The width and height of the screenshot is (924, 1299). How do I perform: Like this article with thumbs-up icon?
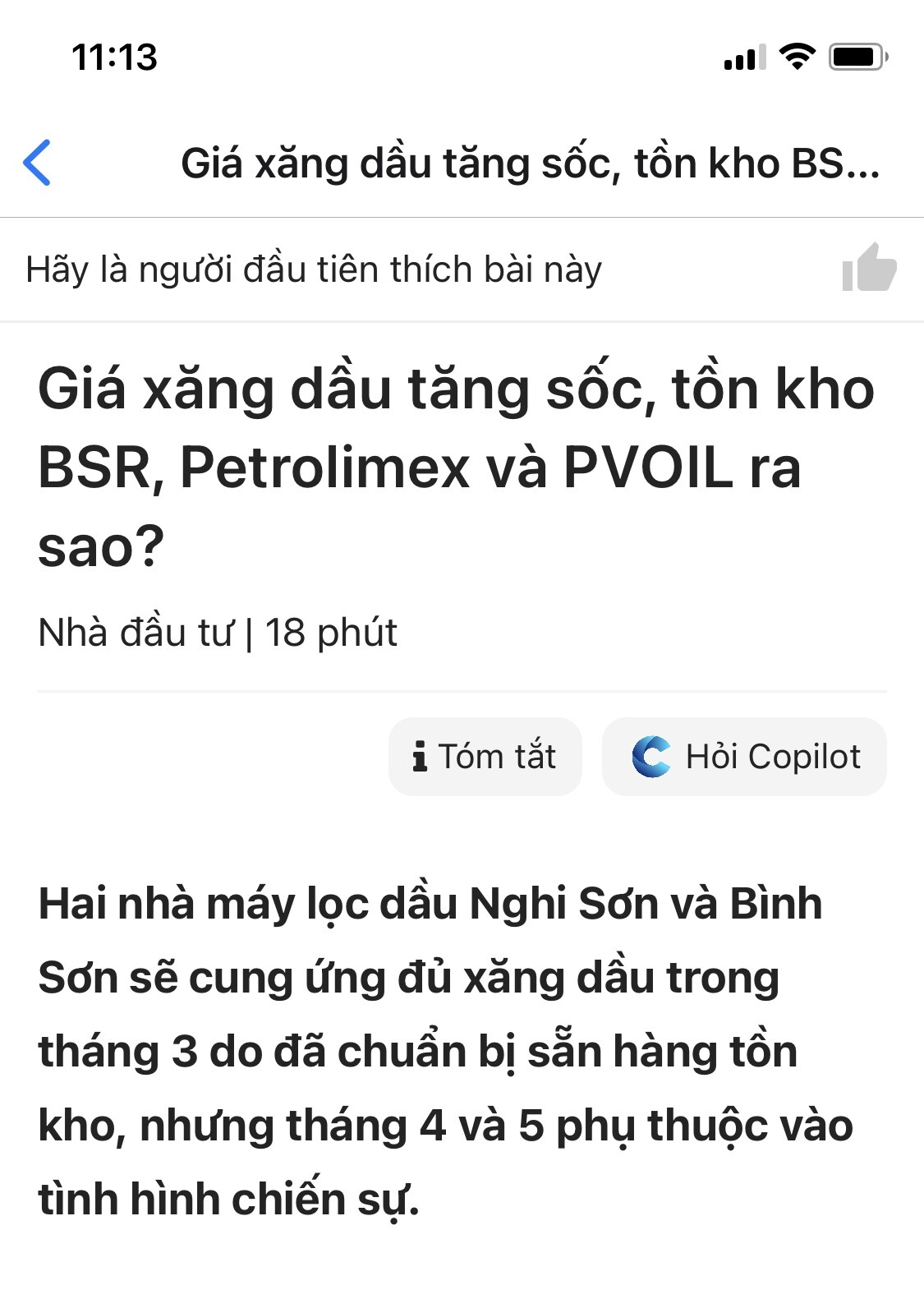click(x=868, y=269)
